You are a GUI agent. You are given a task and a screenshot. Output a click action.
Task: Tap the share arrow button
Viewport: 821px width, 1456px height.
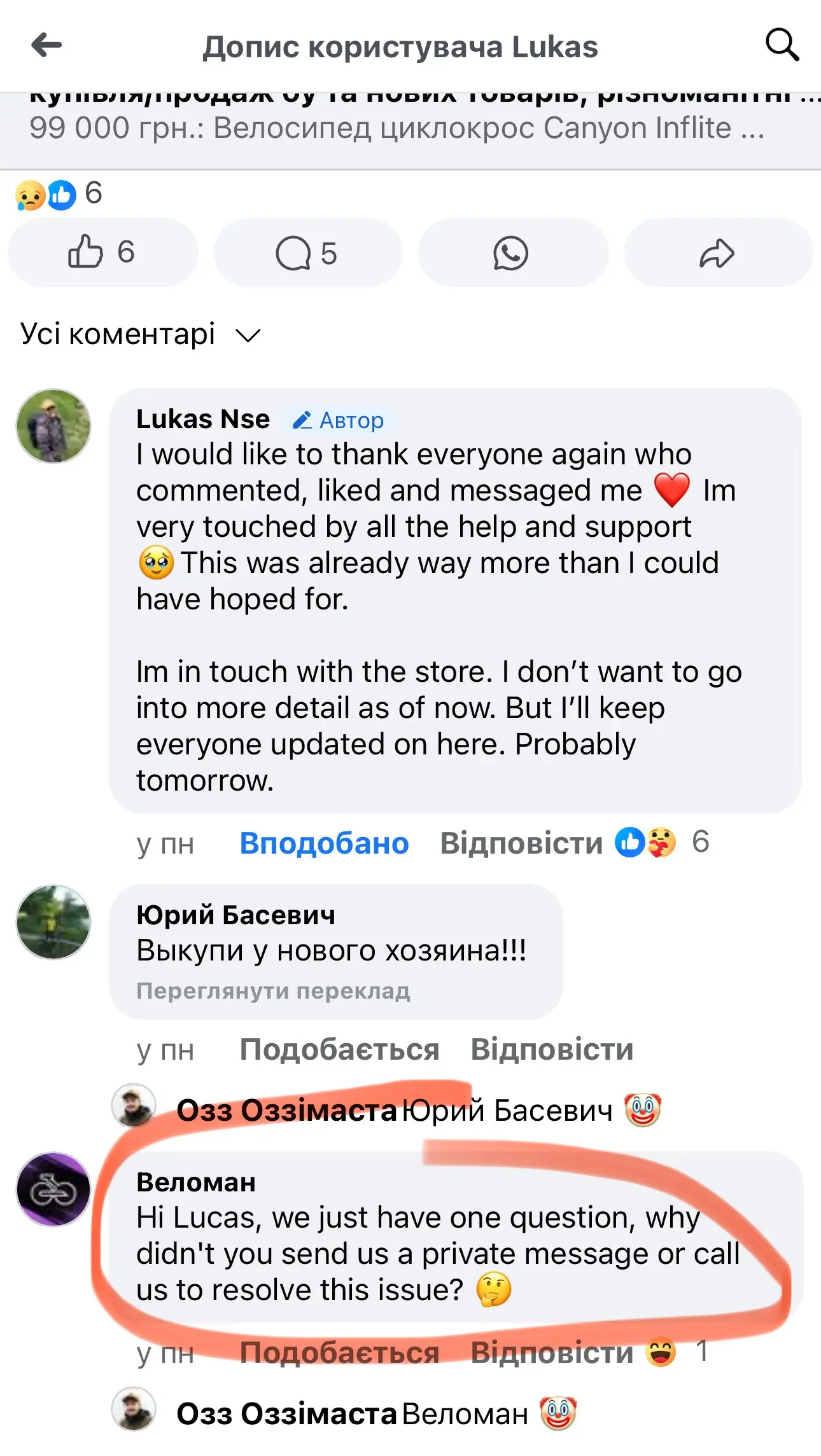tap(717, 253)
